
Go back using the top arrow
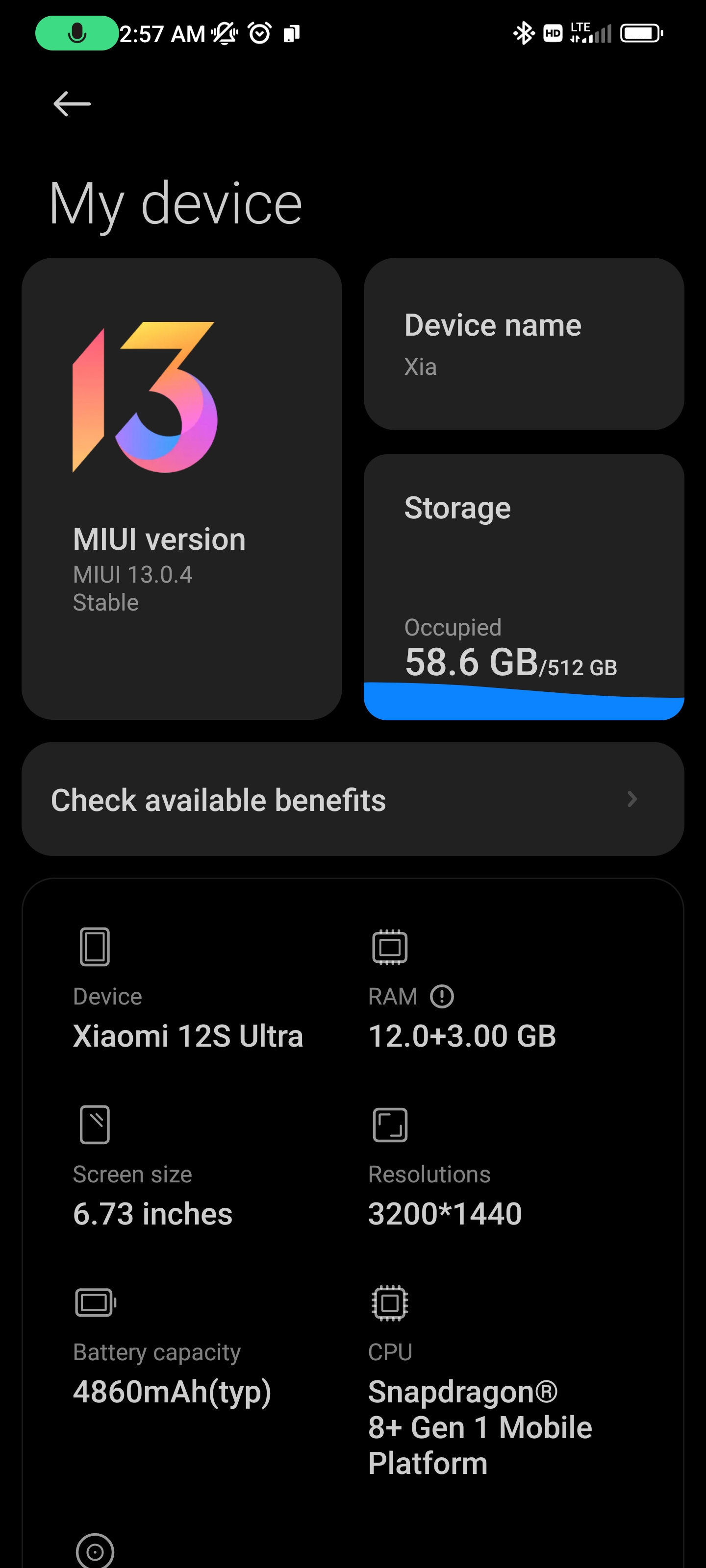coord(72,104)
